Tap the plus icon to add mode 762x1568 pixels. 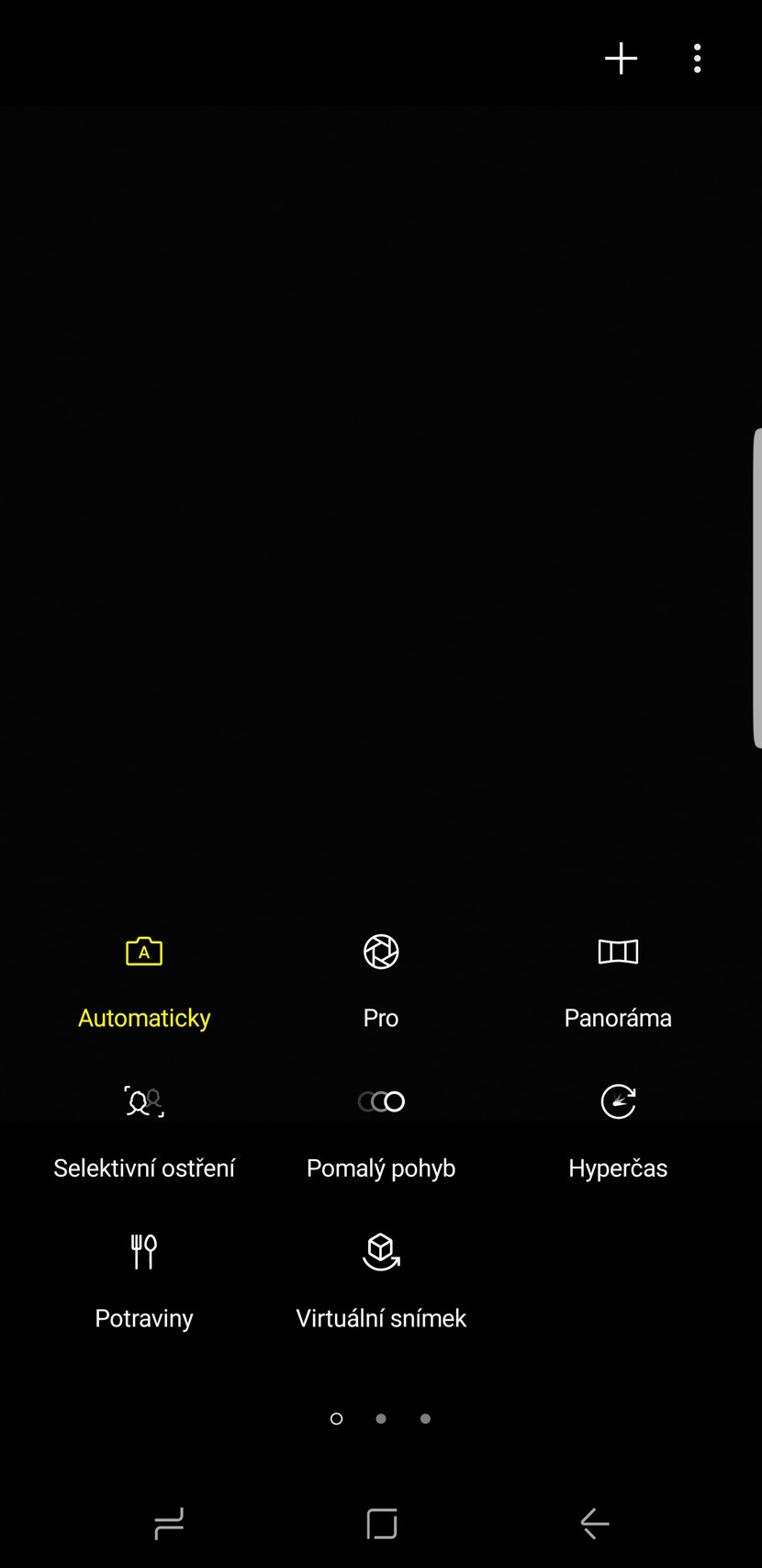point(621,58)
